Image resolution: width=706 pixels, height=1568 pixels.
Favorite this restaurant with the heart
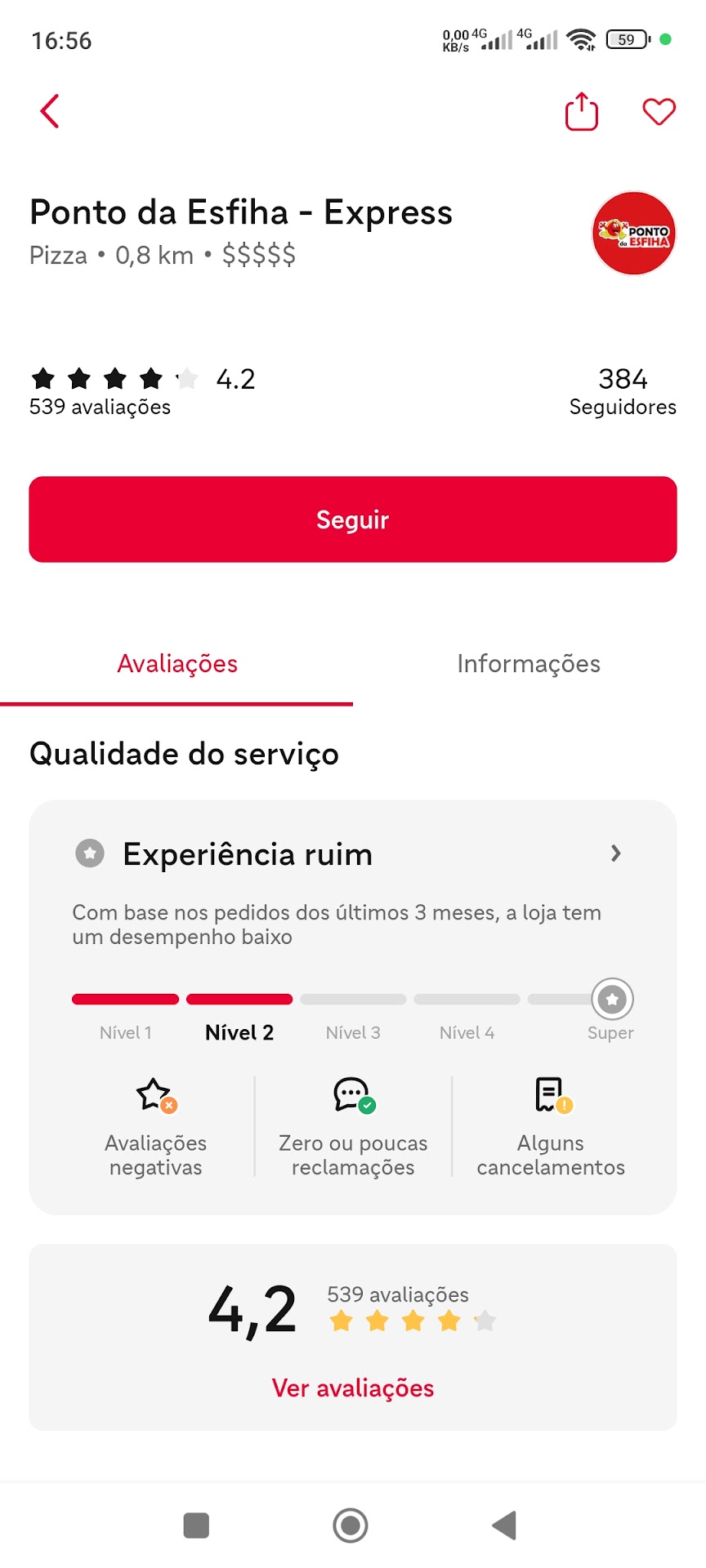coord(659,112)
